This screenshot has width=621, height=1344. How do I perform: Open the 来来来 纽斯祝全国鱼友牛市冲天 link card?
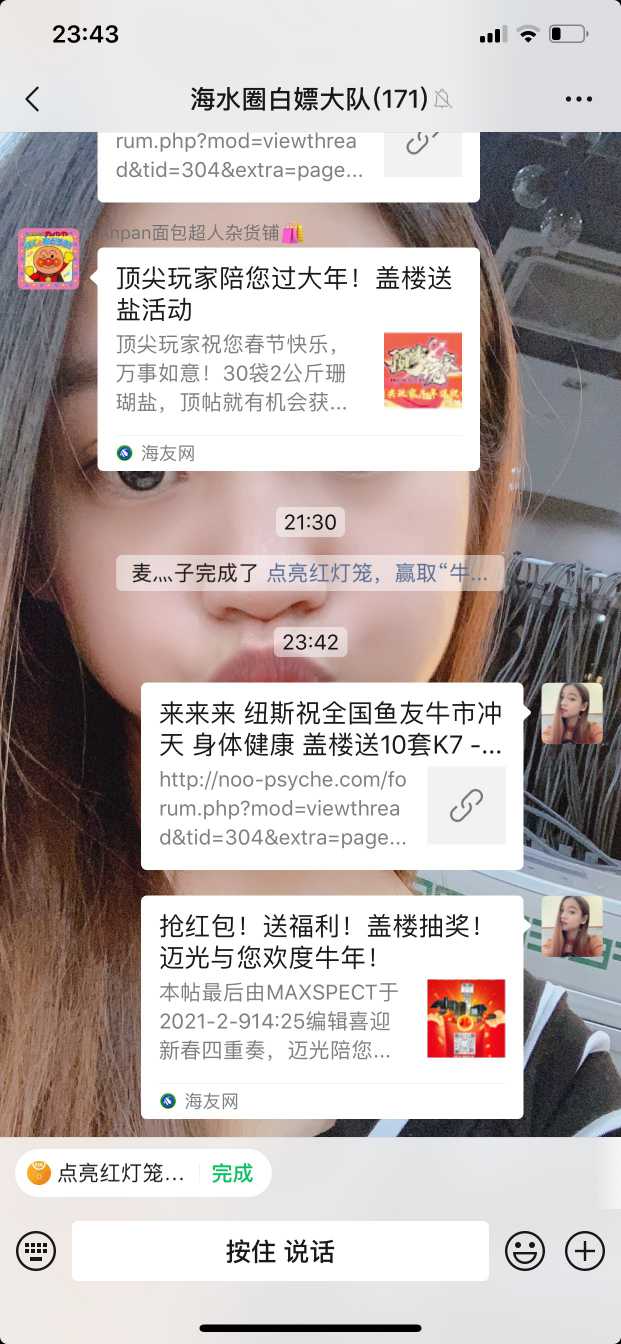pyautogui.click(x=331, y=776)
